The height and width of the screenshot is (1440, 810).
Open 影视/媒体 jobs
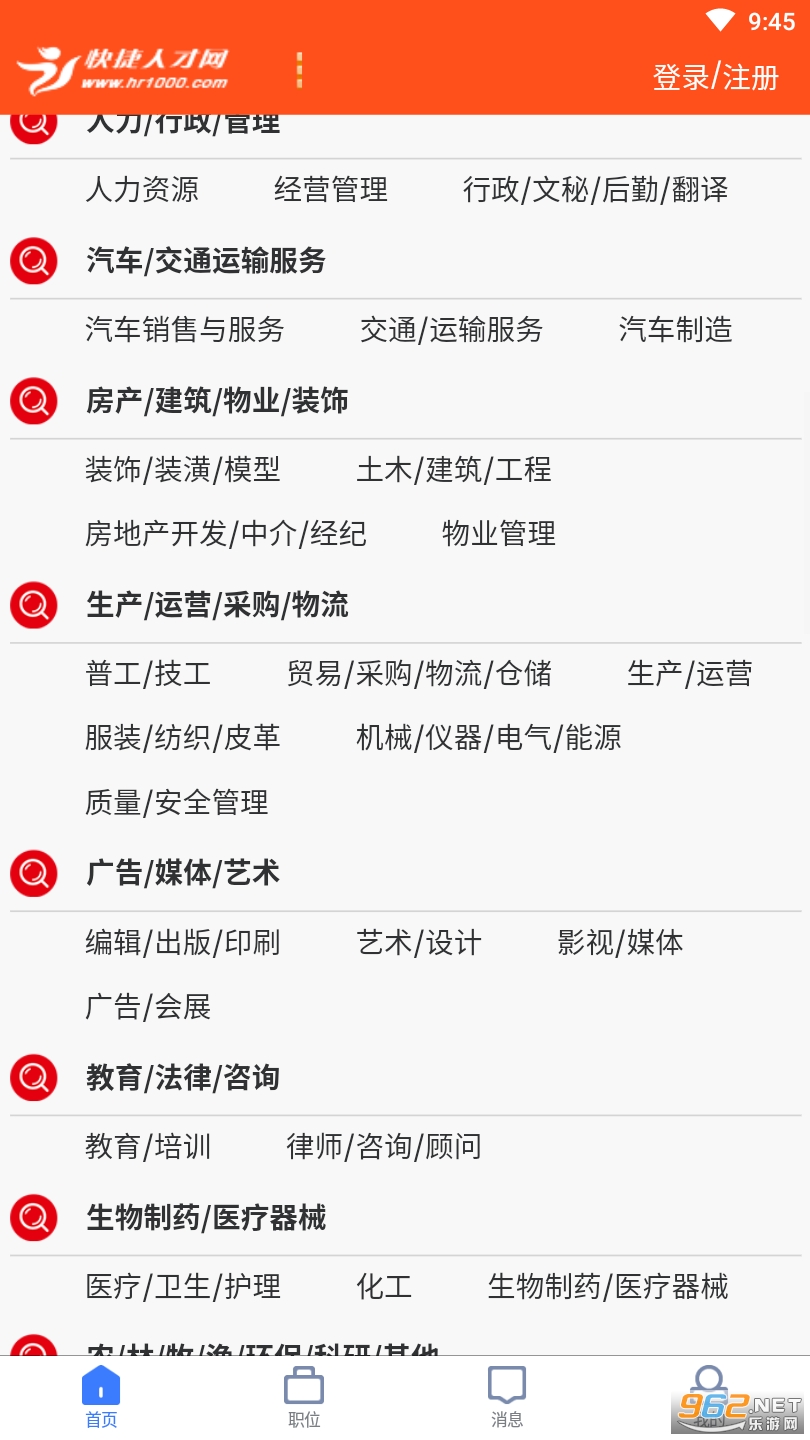coord(620,942)
